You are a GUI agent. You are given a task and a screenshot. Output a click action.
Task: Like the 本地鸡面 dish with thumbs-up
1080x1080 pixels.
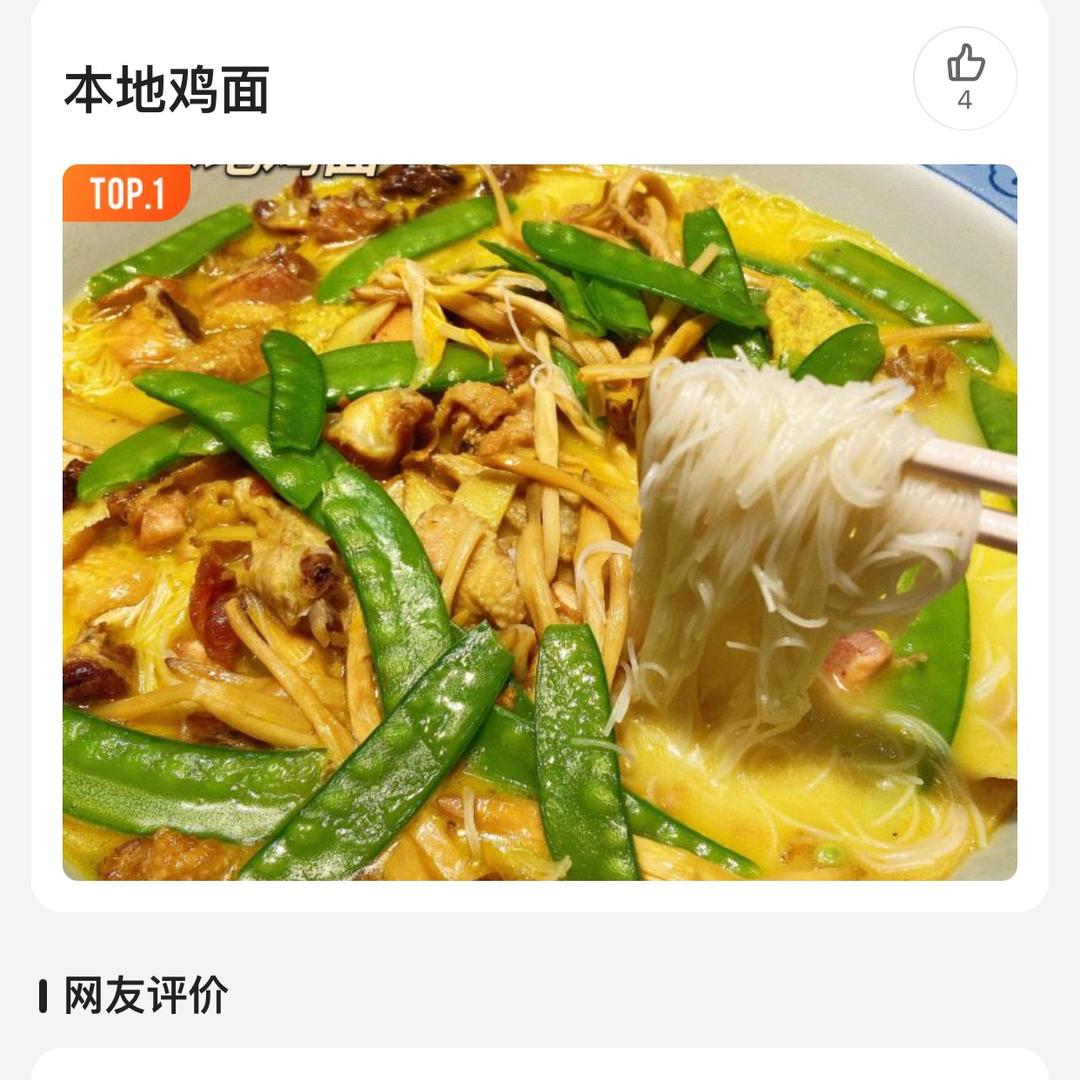point(964,78)
